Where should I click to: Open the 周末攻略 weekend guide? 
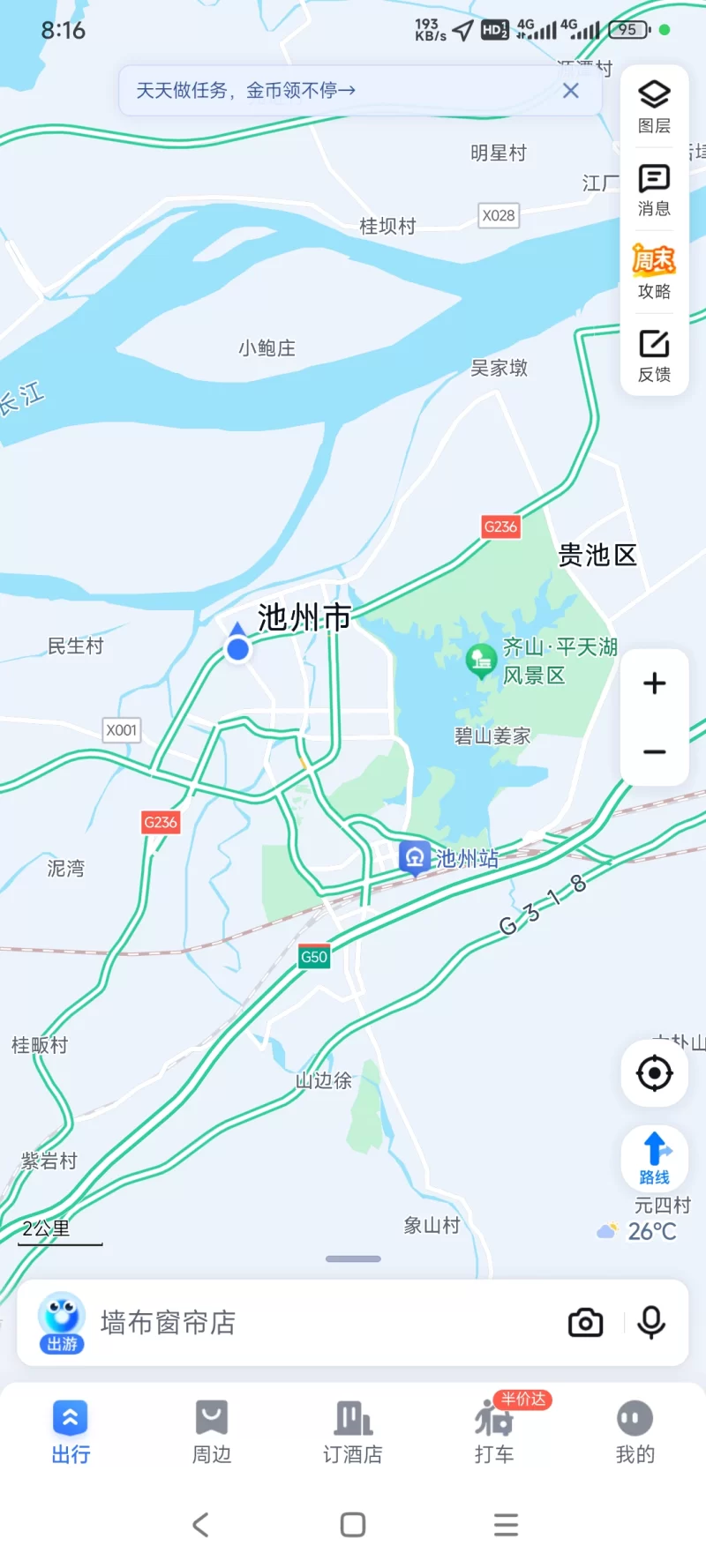653,271
